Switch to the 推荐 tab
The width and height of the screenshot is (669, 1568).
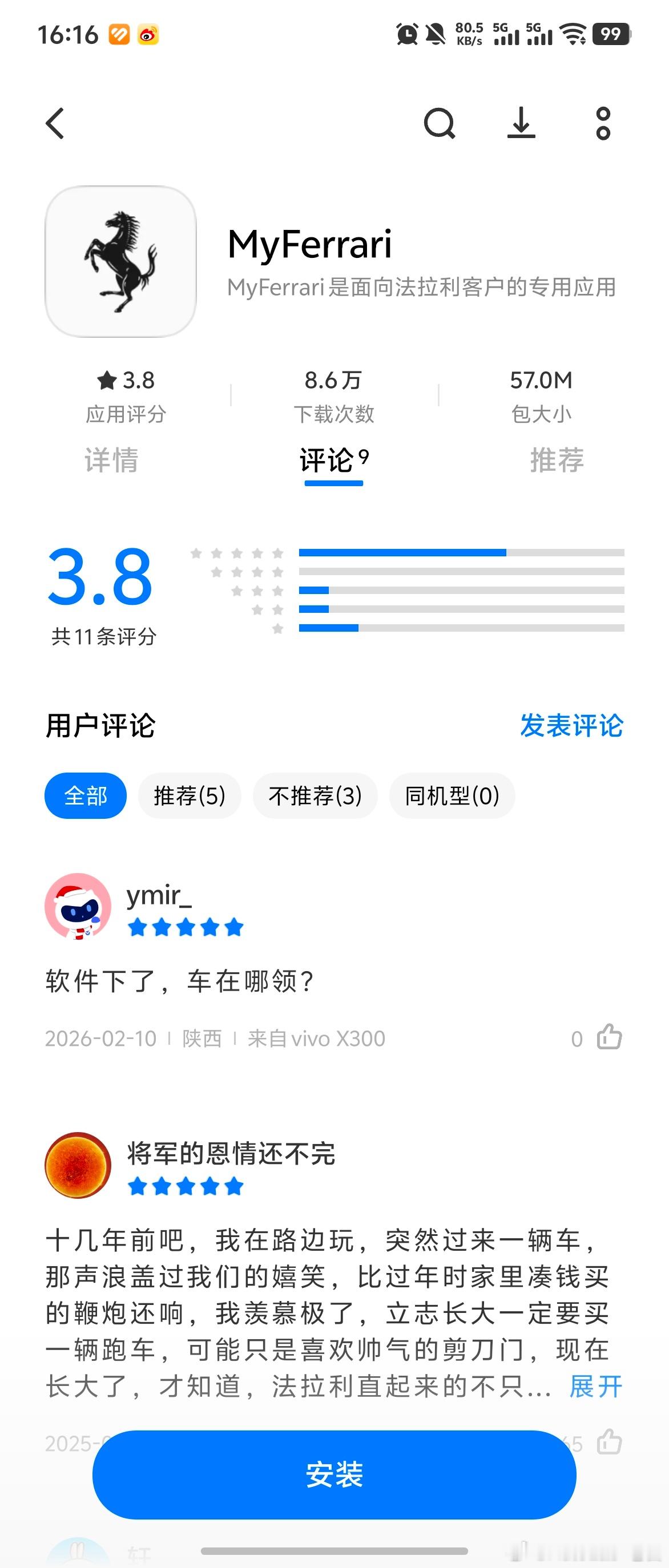click(557, 460)
